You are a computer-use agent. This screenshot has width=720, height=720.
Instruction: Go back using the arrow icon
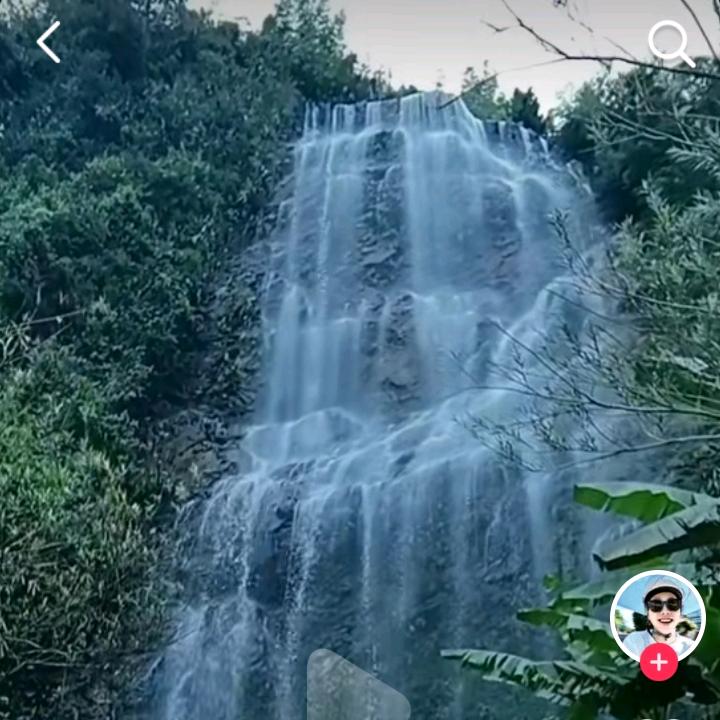(48, 42)
